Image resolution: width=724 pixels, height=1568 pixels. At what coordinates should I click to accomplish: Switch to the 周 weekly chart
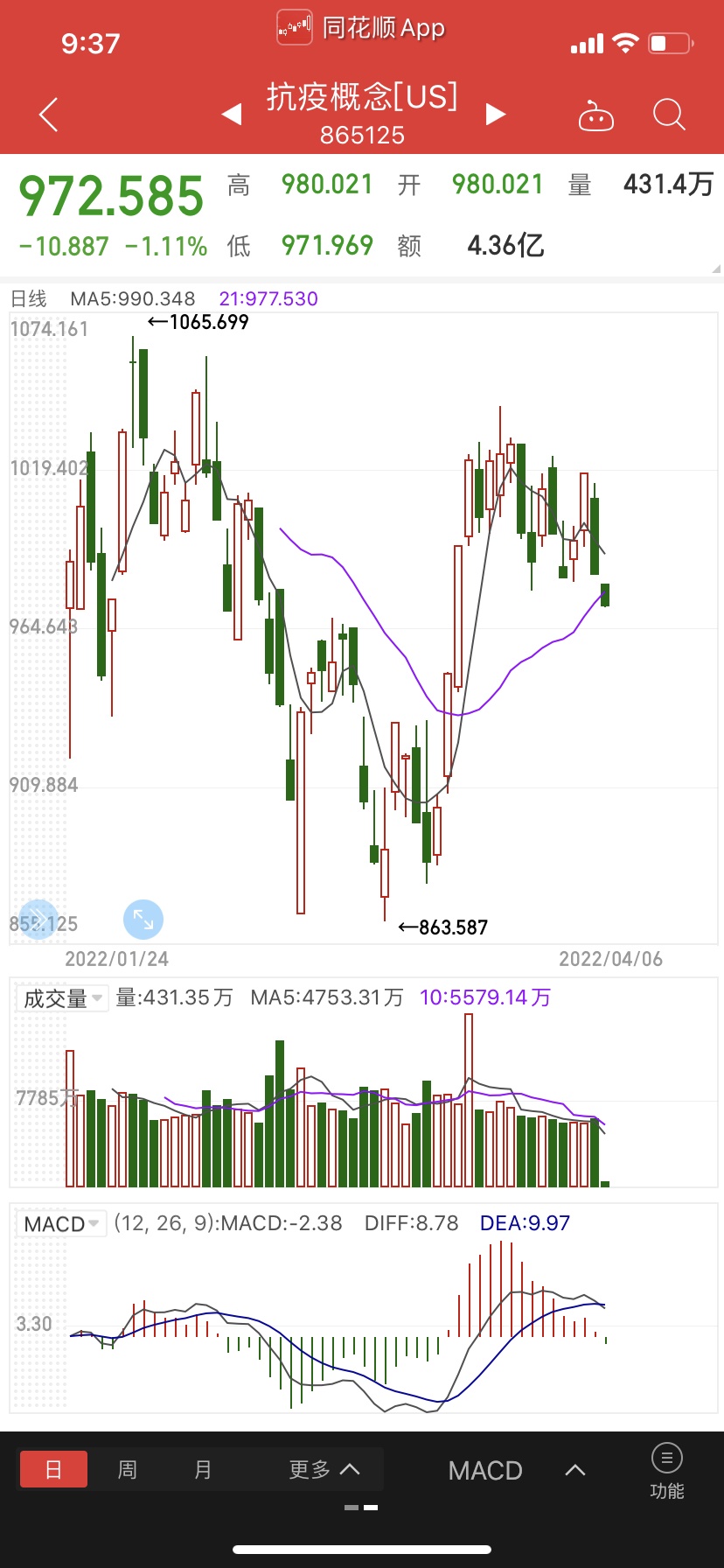click(x=128, y=1469)
